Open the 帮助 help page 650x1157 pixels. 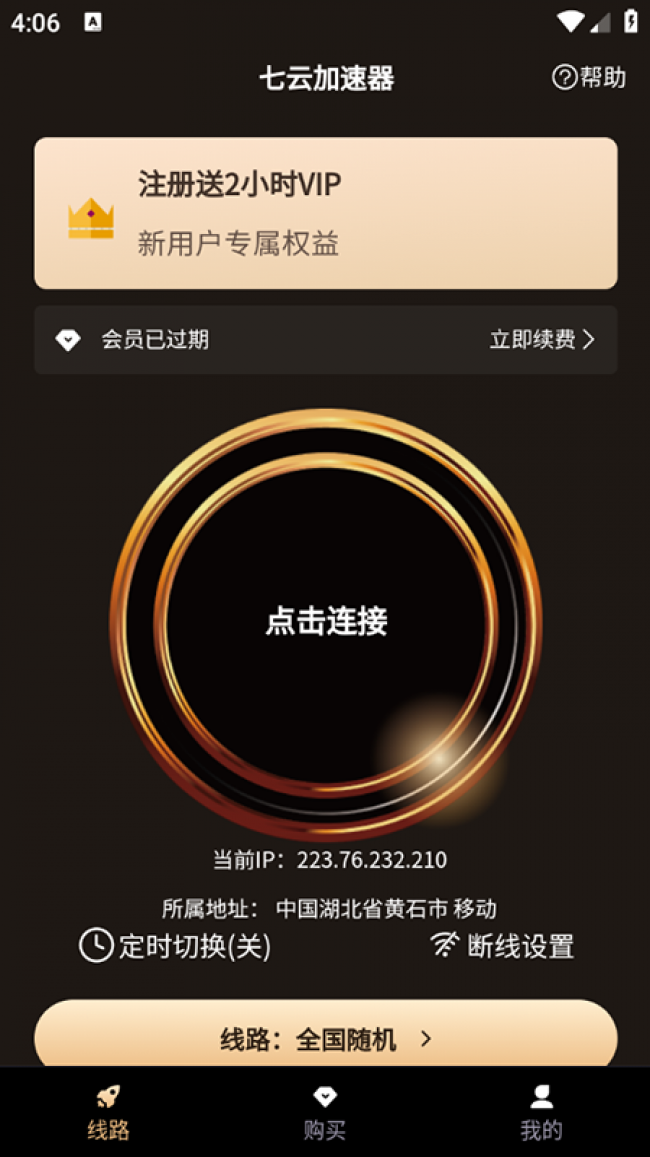tap(589, 77)
